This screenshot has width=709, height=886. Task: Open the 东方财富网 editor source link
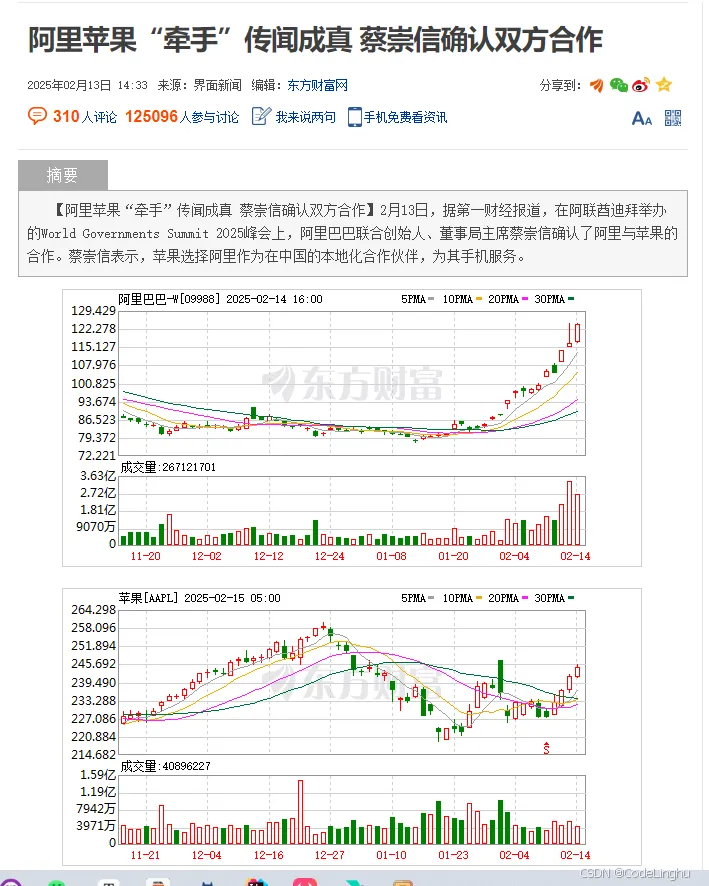[318, 86]
